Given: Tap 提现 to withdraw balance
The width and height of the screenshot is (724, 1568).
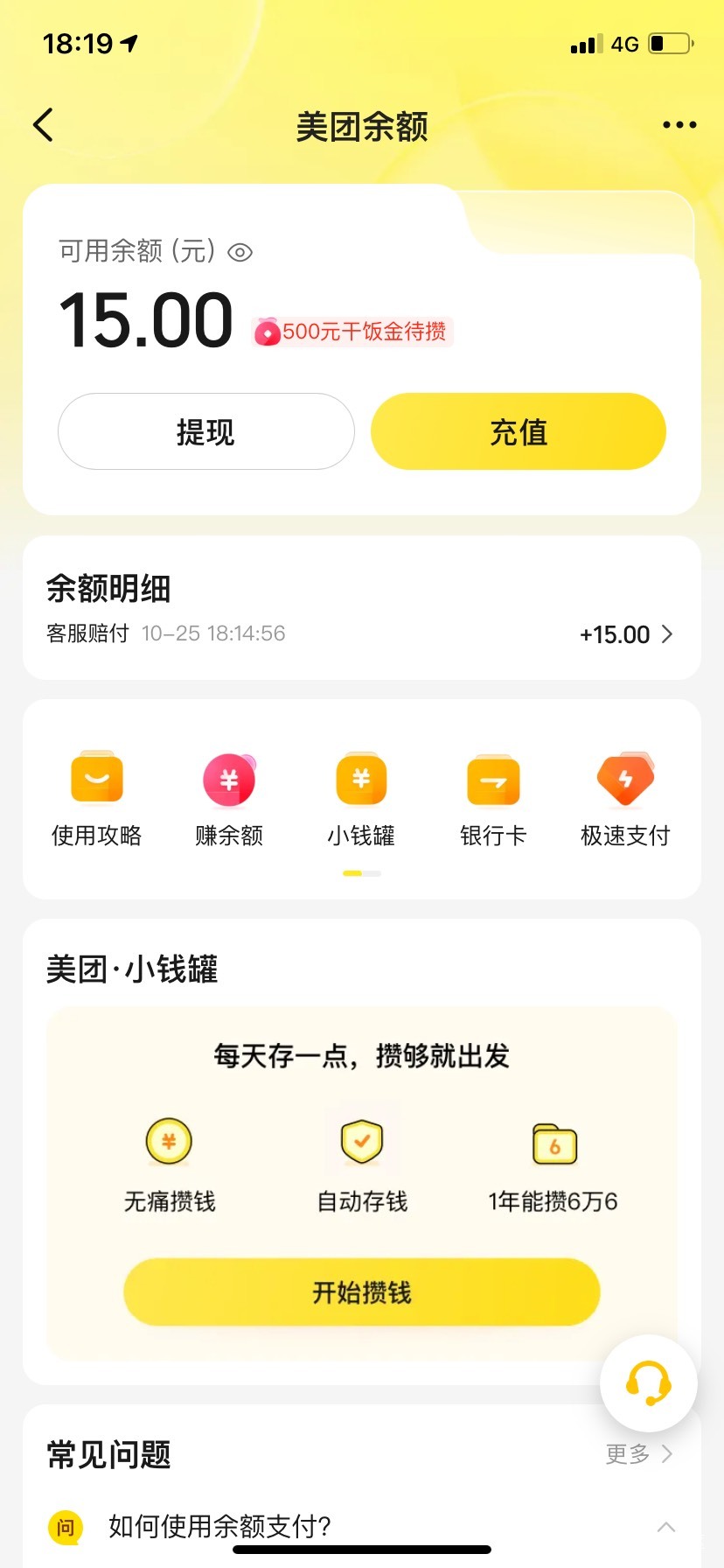Looking at the screenshot, I should point(206,431).
